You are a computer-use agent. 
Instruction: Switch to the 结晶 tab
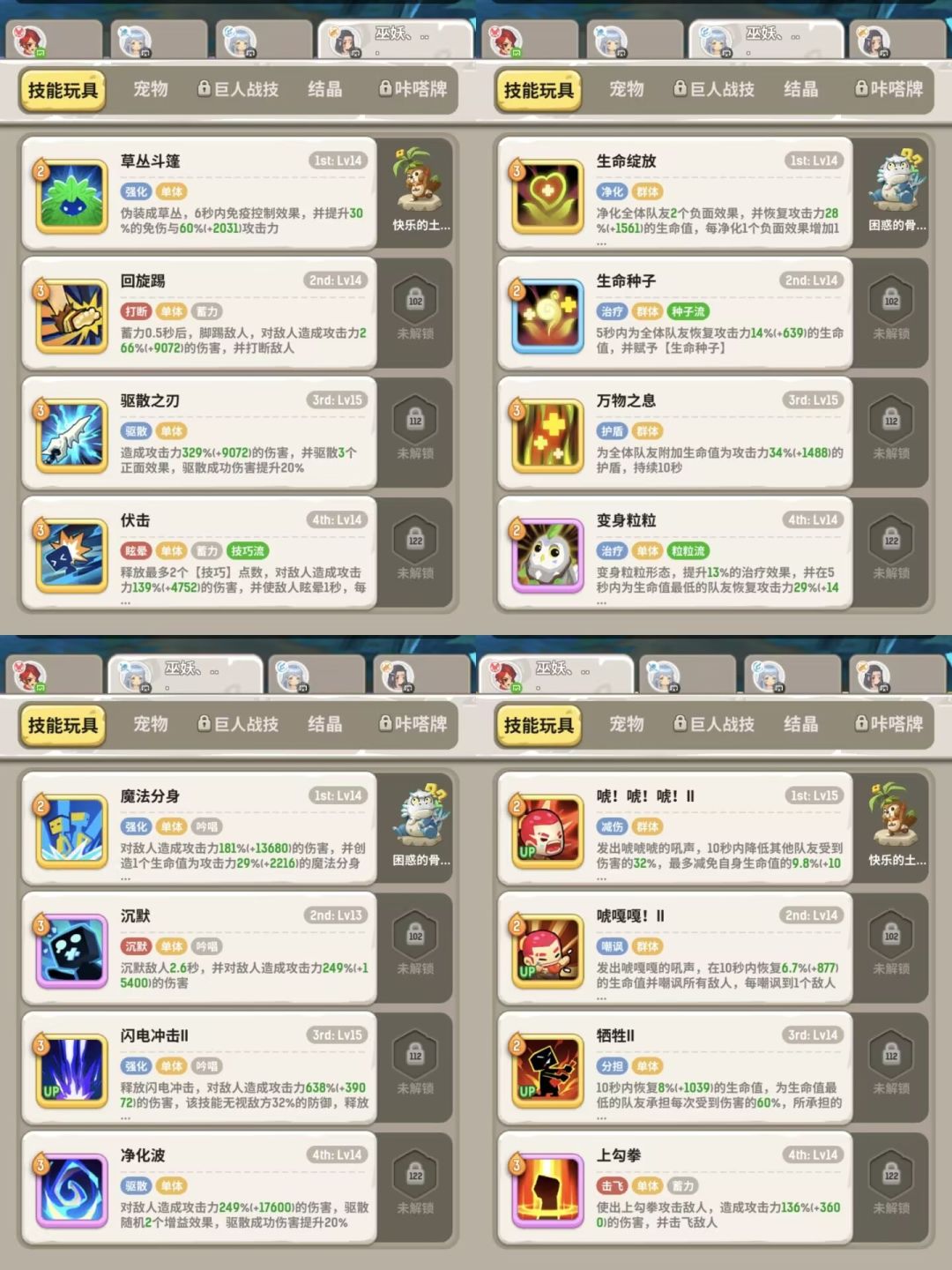point(324,90)
